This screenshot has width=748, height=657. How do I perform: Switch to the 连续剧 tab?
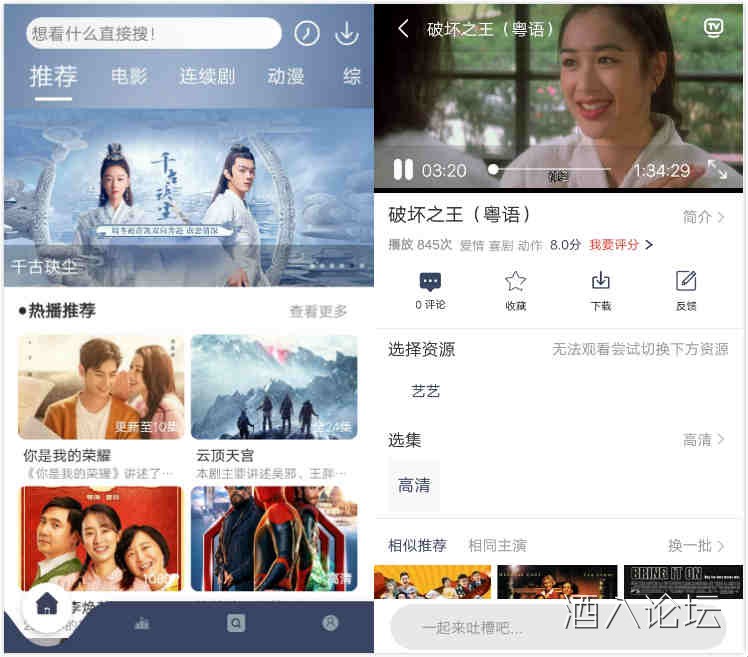207,76
